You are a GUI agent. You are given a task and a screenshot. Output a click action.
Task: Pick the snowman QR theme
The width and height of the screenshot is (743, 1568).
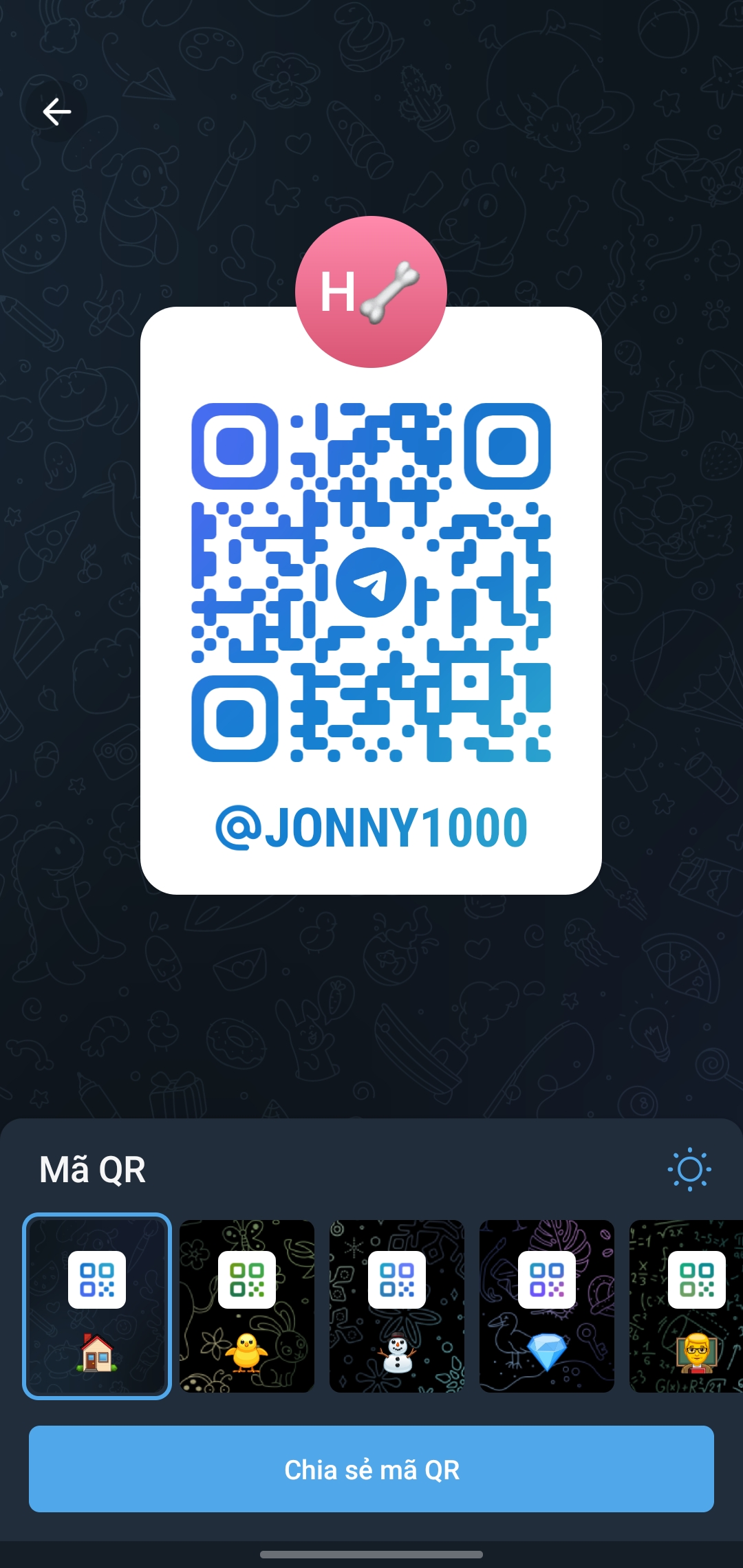pos(397,1306)
